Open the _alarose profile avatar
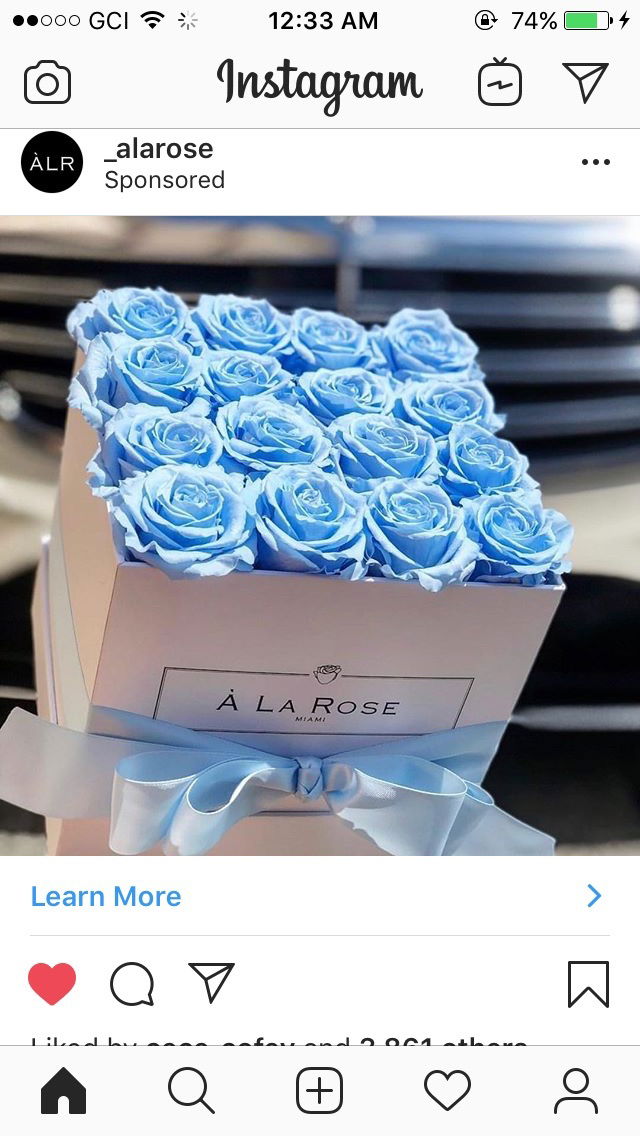 (51, 162)
